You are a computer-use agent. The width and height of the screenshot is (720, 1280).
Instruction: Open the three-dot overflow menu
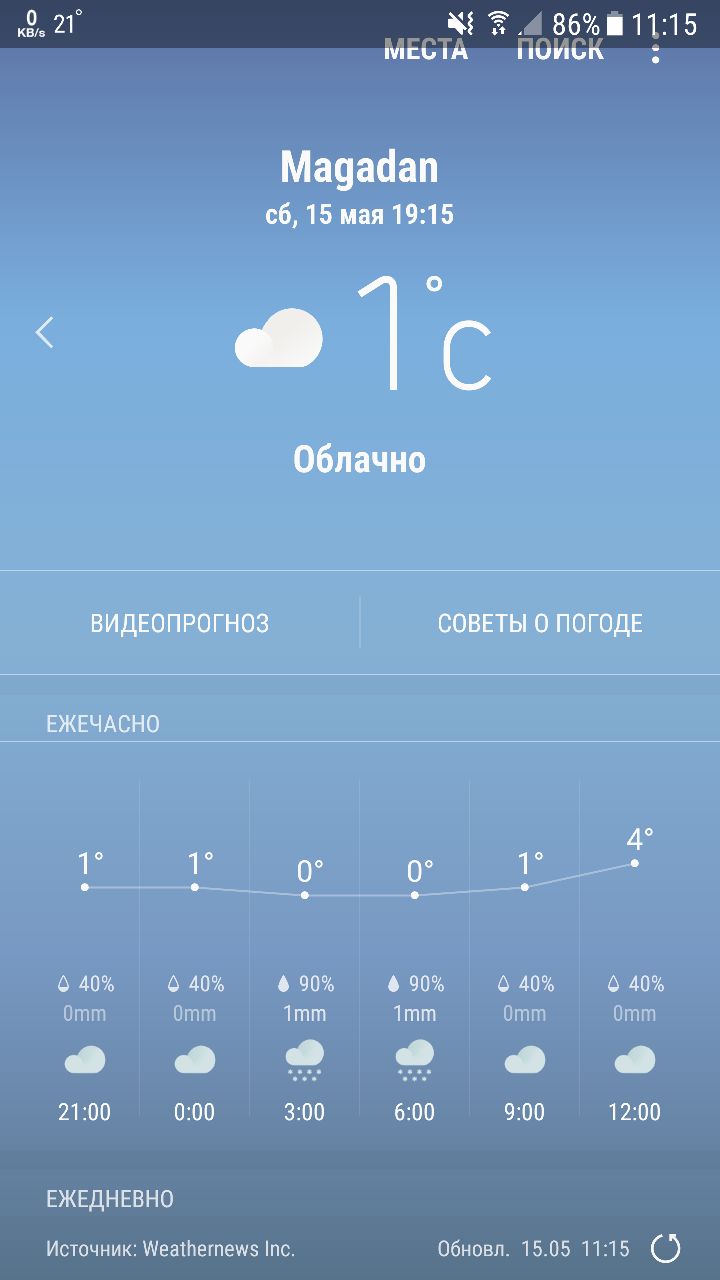click(x=656, y=48)
